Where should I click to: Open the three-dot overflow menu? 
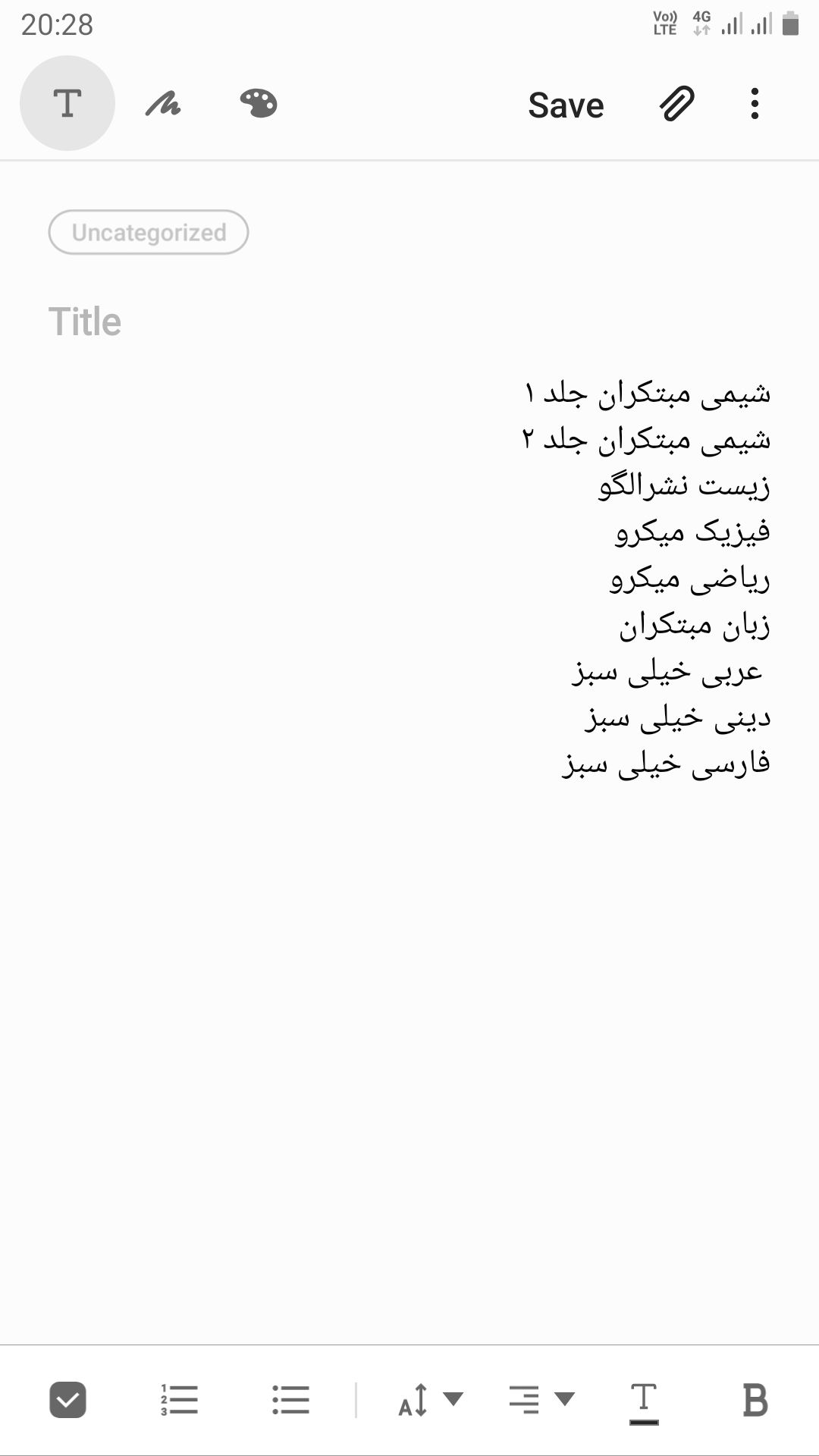755,103
